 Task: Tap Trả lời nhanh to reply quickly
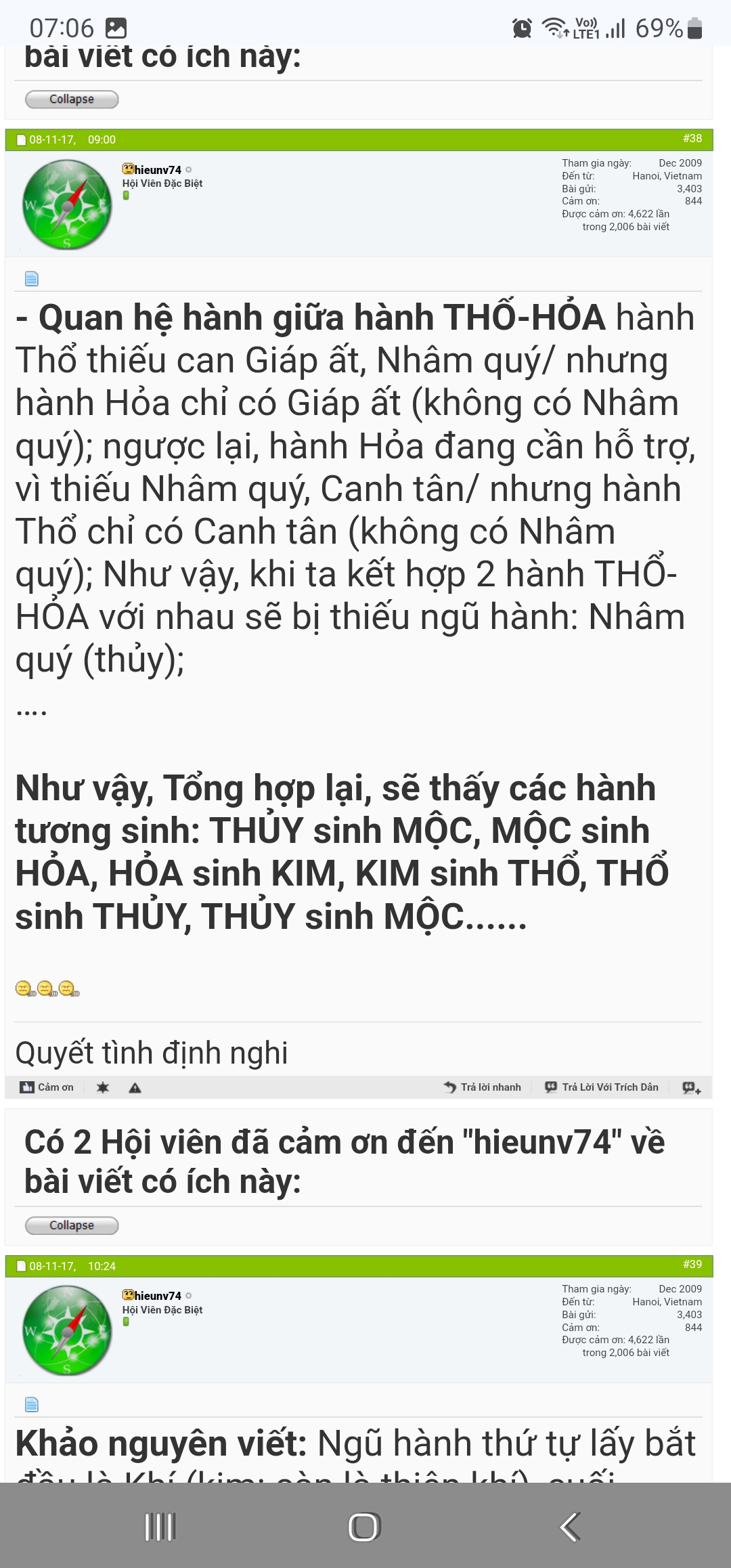coord(483,1087)
